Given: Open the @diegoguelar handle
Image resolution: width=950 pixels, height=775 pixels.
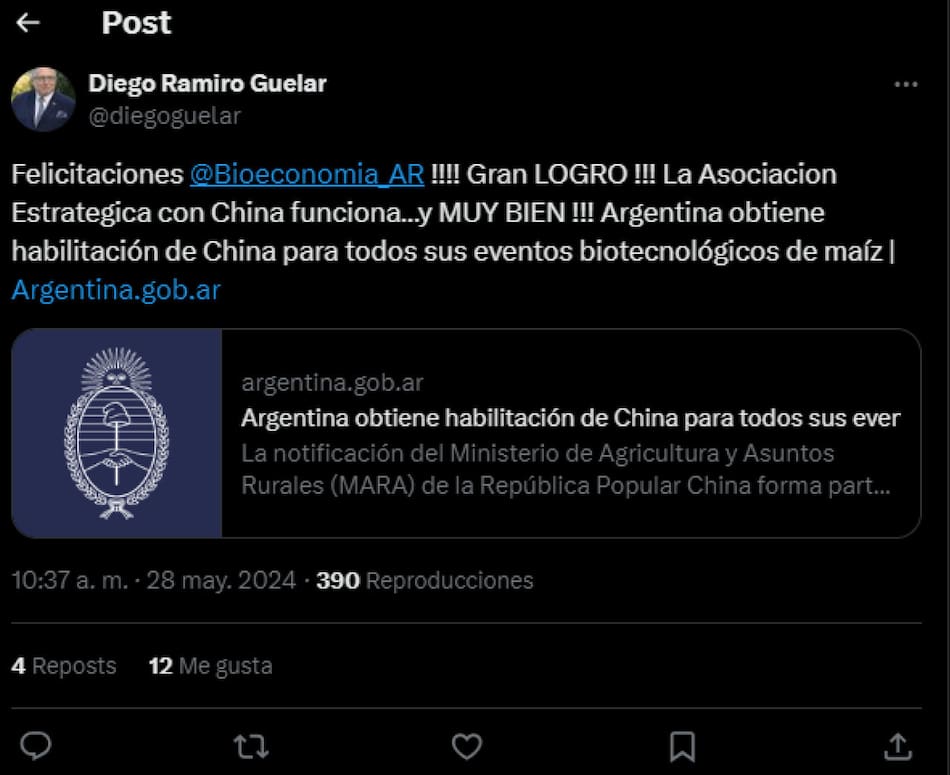Looking at the screenshot, I should pos(165,116).
